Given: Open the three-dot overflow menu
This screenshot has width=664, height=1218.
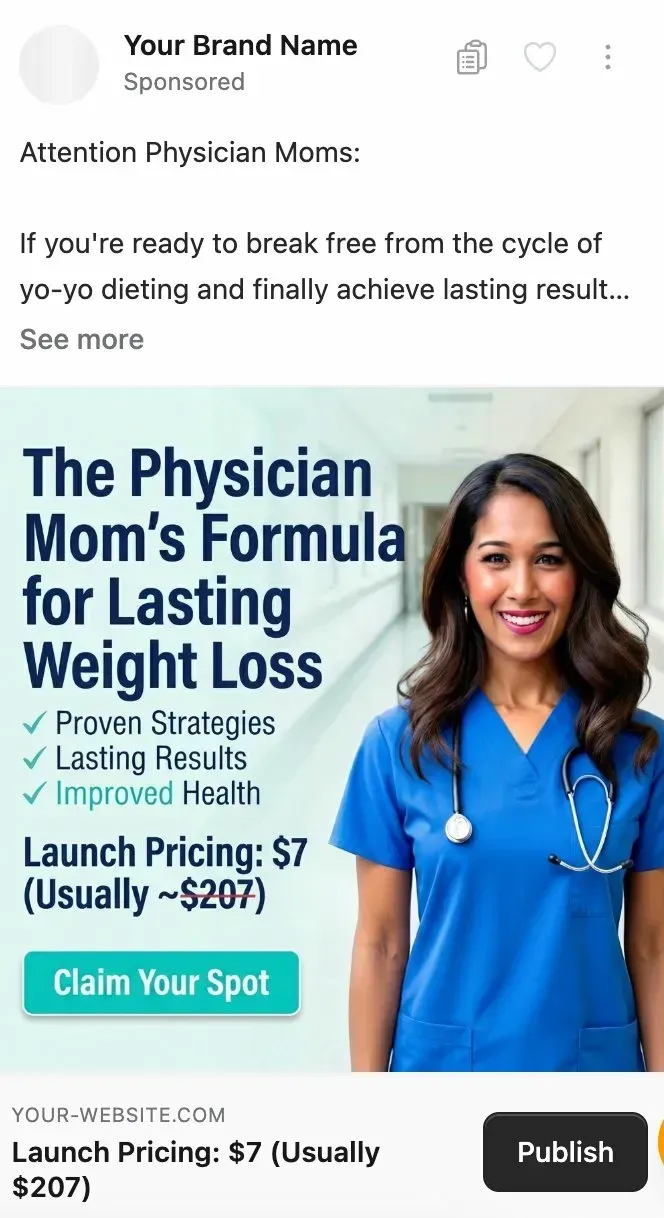Looking at the screenshot, I should click(608, 57).
